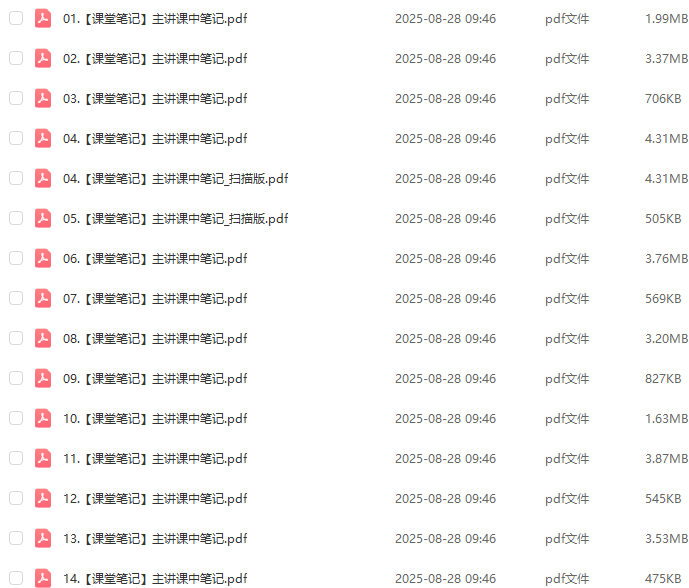Viewport: 689px width, 588px height.
Task: Open 04.【课堂笔记】主讲课中笔记_扫描版.pdf
Action: 175,179
